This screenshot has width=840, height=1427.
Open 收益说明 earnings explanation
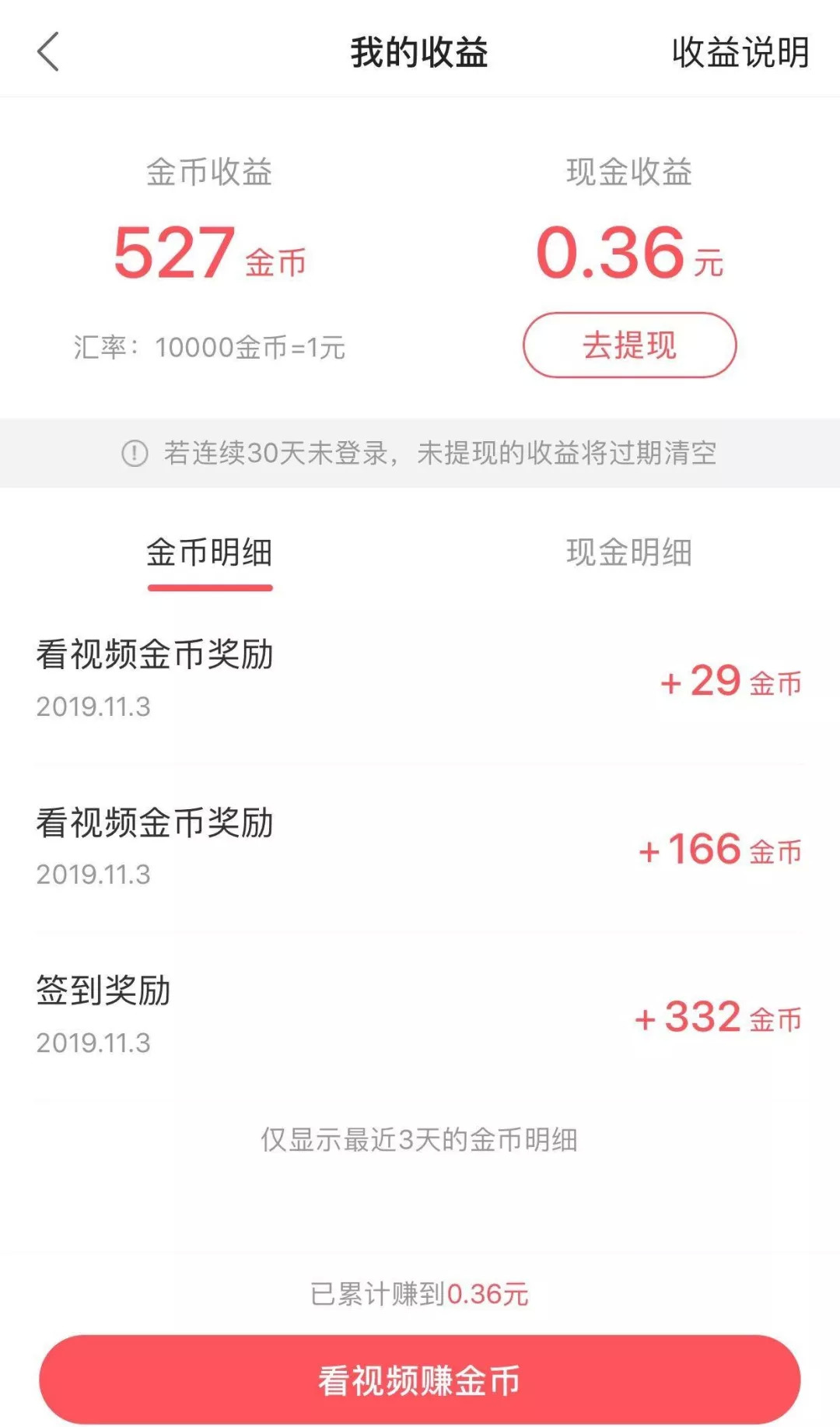tap(740, 53)
